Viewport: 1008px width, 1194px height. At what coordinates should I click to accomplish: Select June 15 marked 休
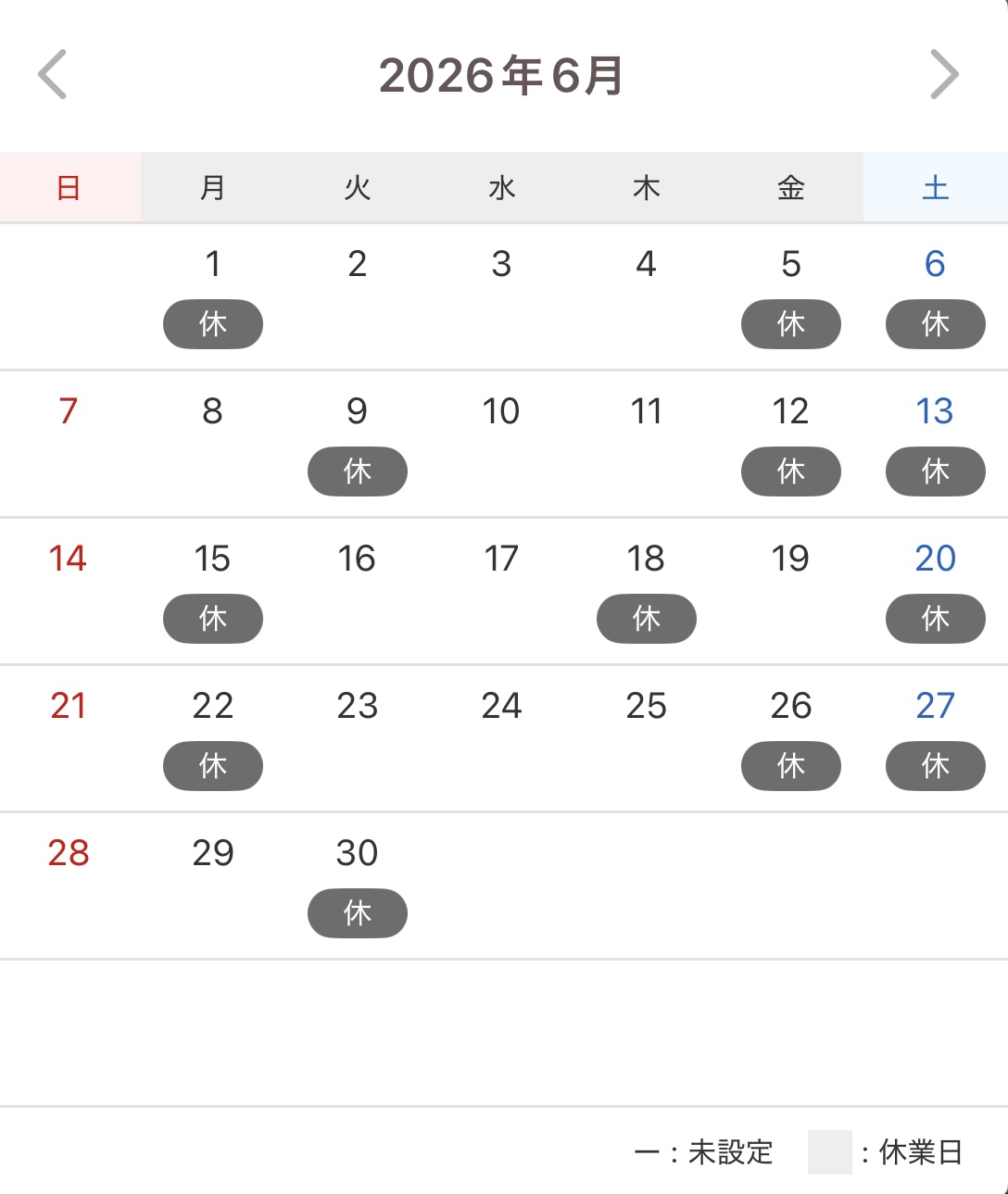213,589
